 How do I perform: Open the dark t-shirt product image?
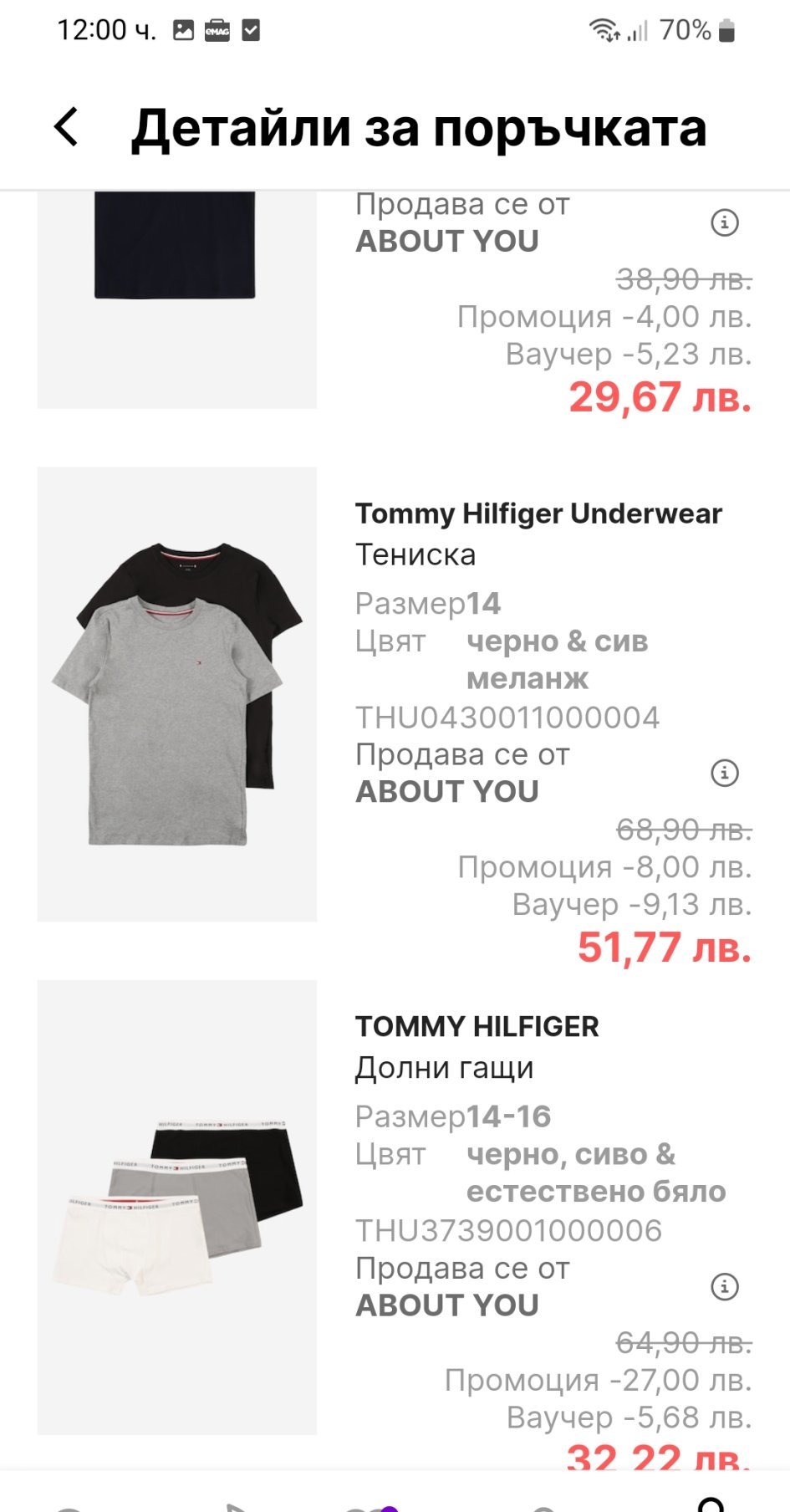(177, 297)
